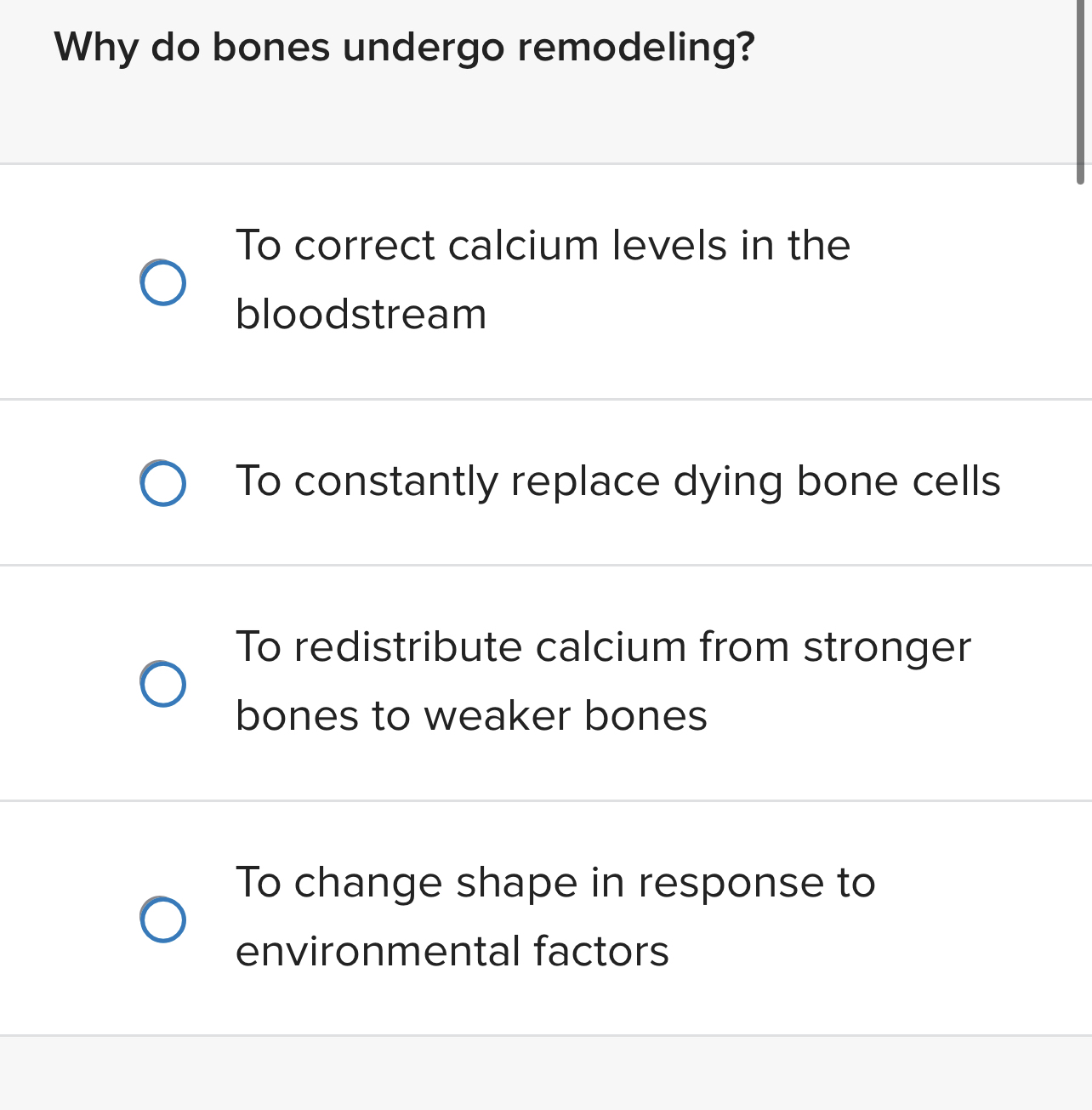Screen dimensions: 1092x1110
Task: Click the question text about bone remodeling
Action: (403, 47)
